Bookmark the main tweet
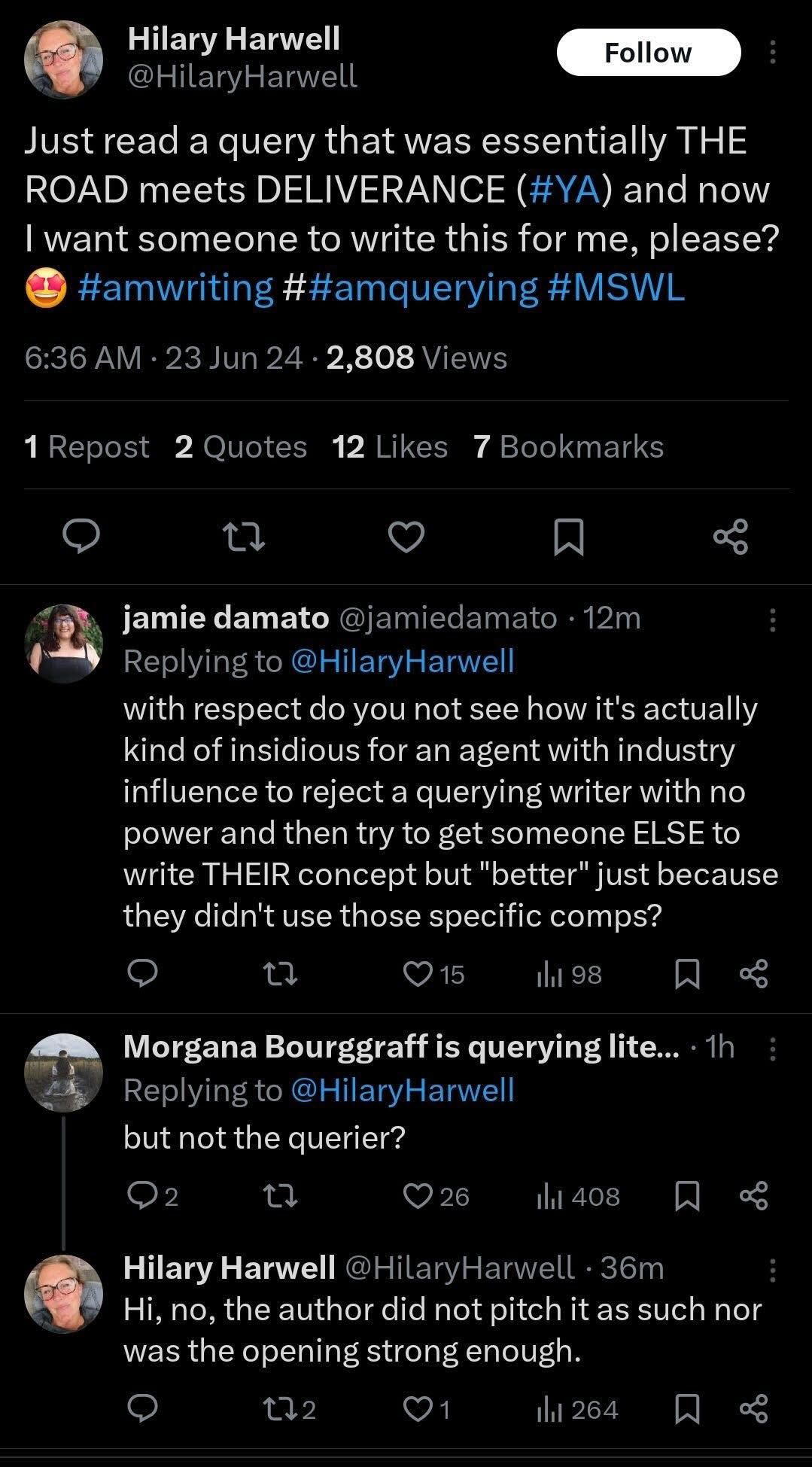812x1467 pixels. coord(568,537)
